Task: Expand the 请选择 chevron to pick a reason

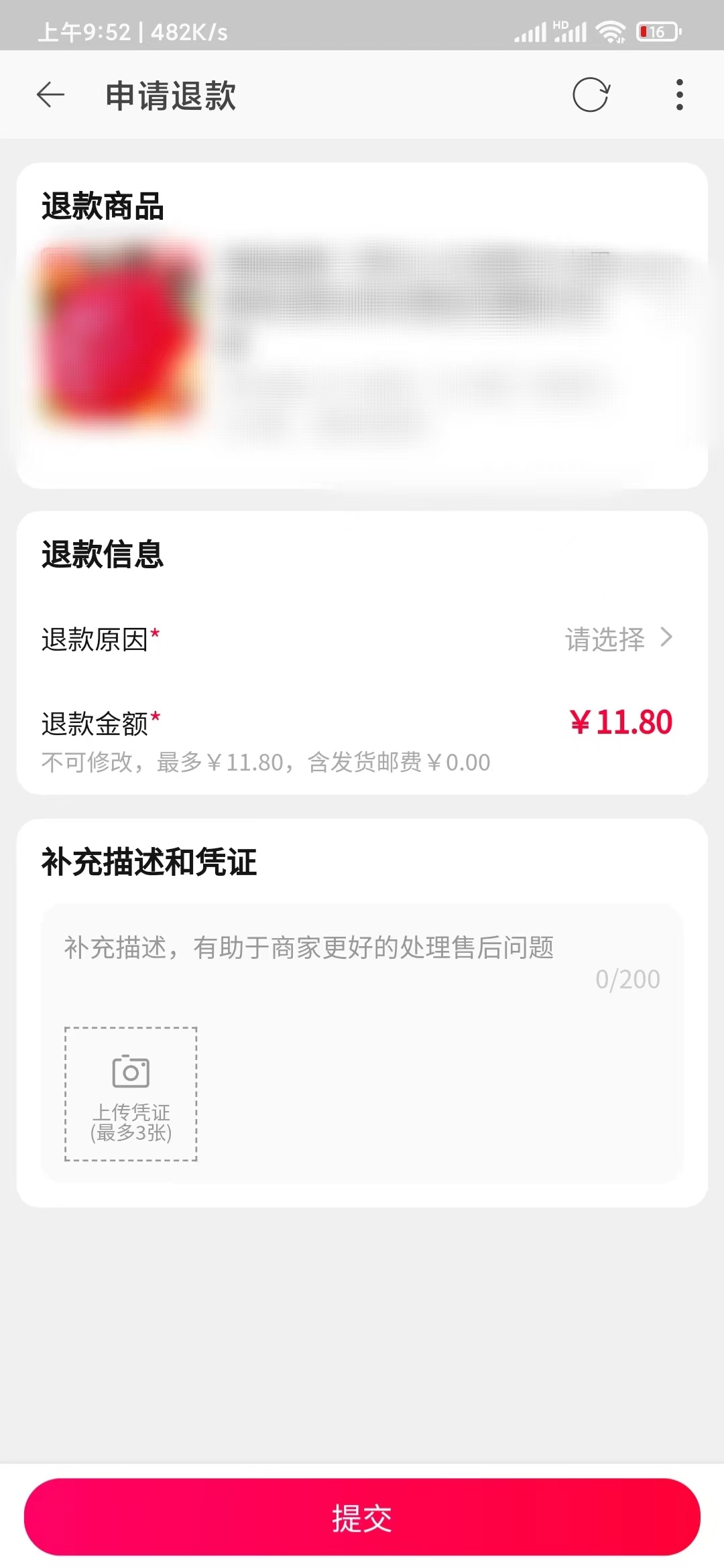Action: point(605,638)
